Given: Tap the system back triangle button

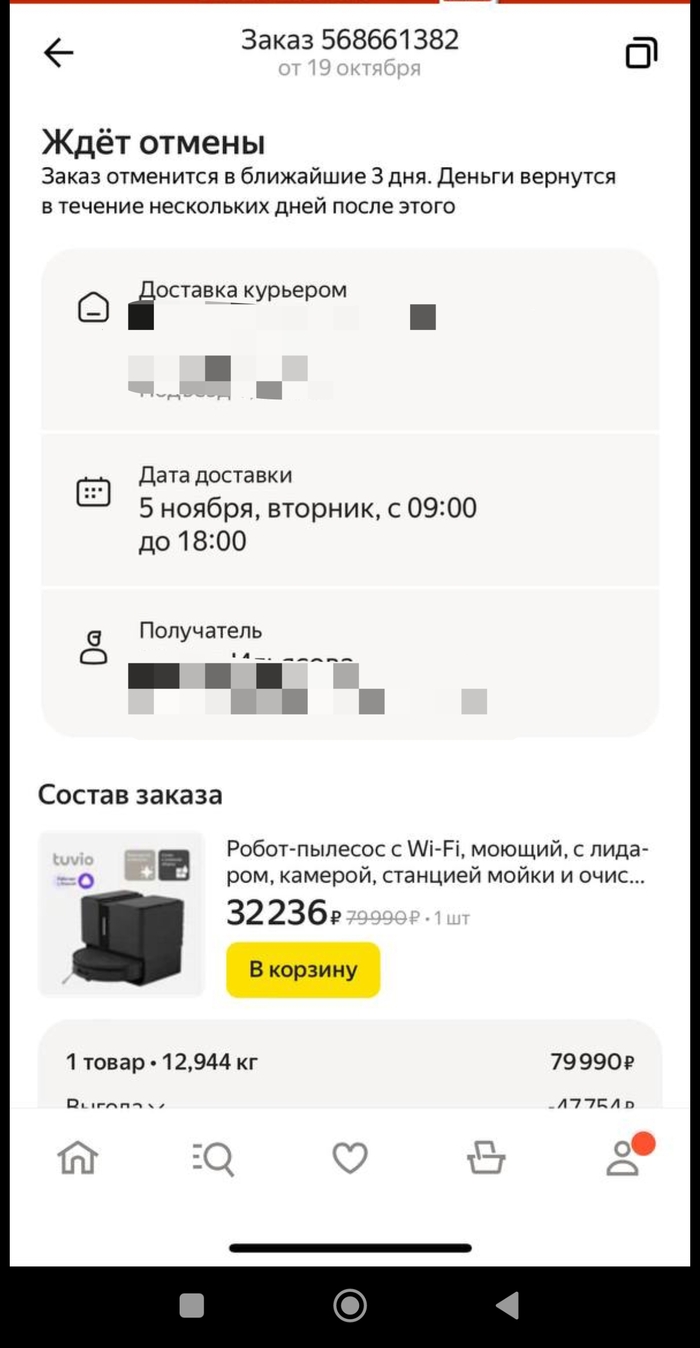Looking at the screenshot, I should [508, 1304].
